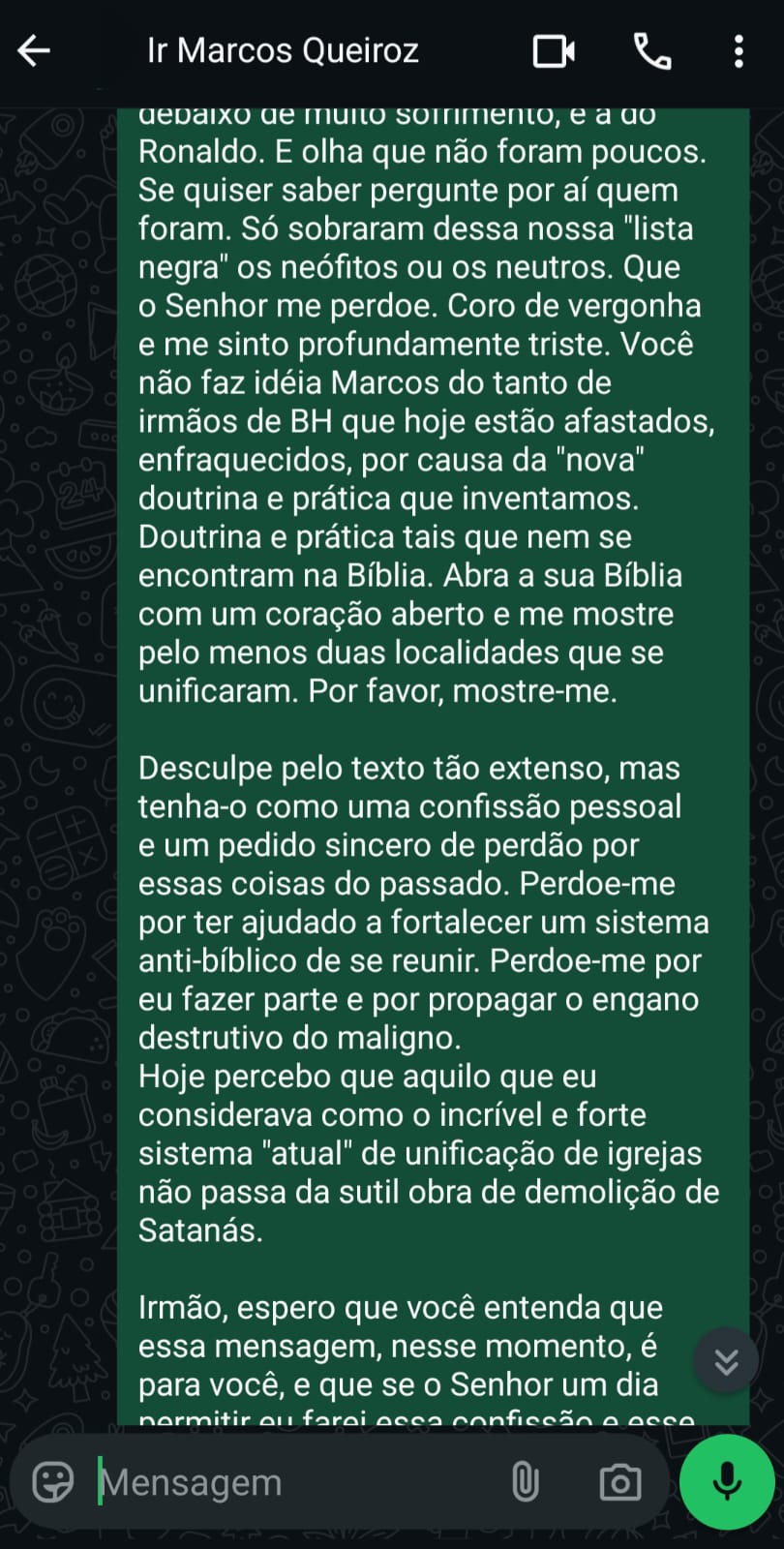
Task: Start a voice call with Marcos
Action: (x=652, y=50)
